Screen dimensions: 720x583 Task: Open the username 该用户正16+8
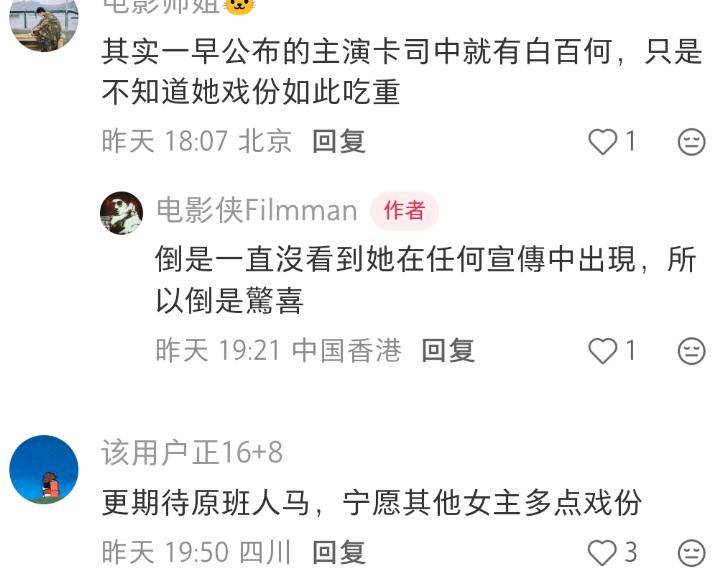192,452
